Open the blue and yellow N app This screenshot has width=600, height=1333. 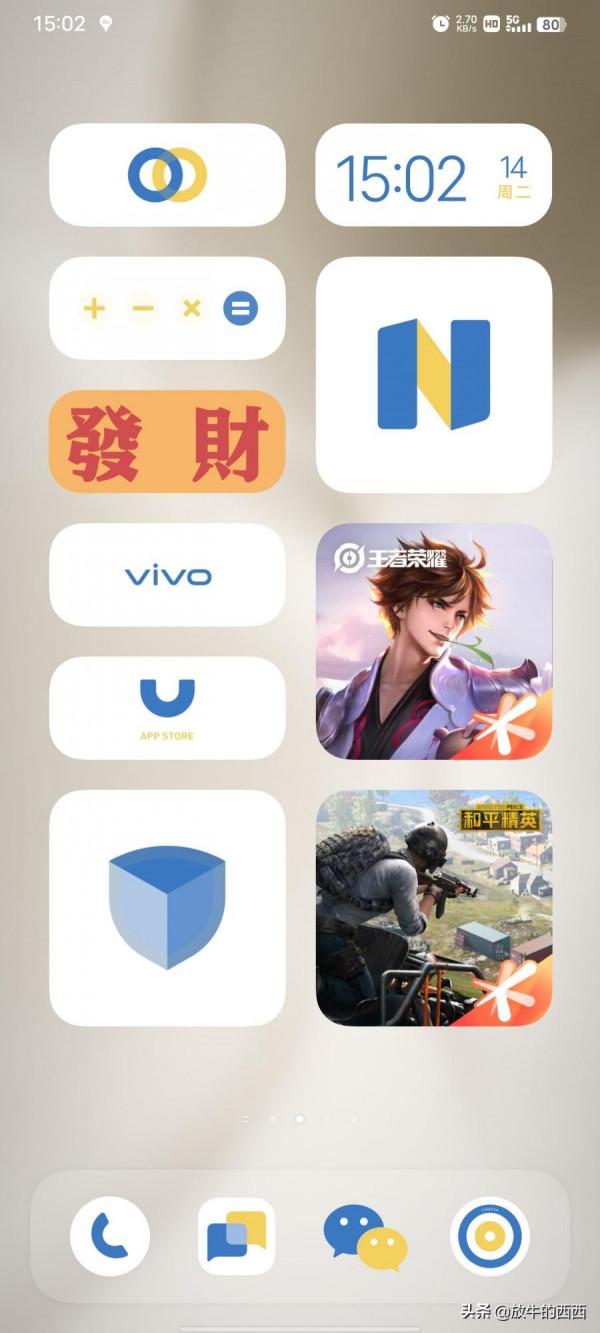click(433, 375)
